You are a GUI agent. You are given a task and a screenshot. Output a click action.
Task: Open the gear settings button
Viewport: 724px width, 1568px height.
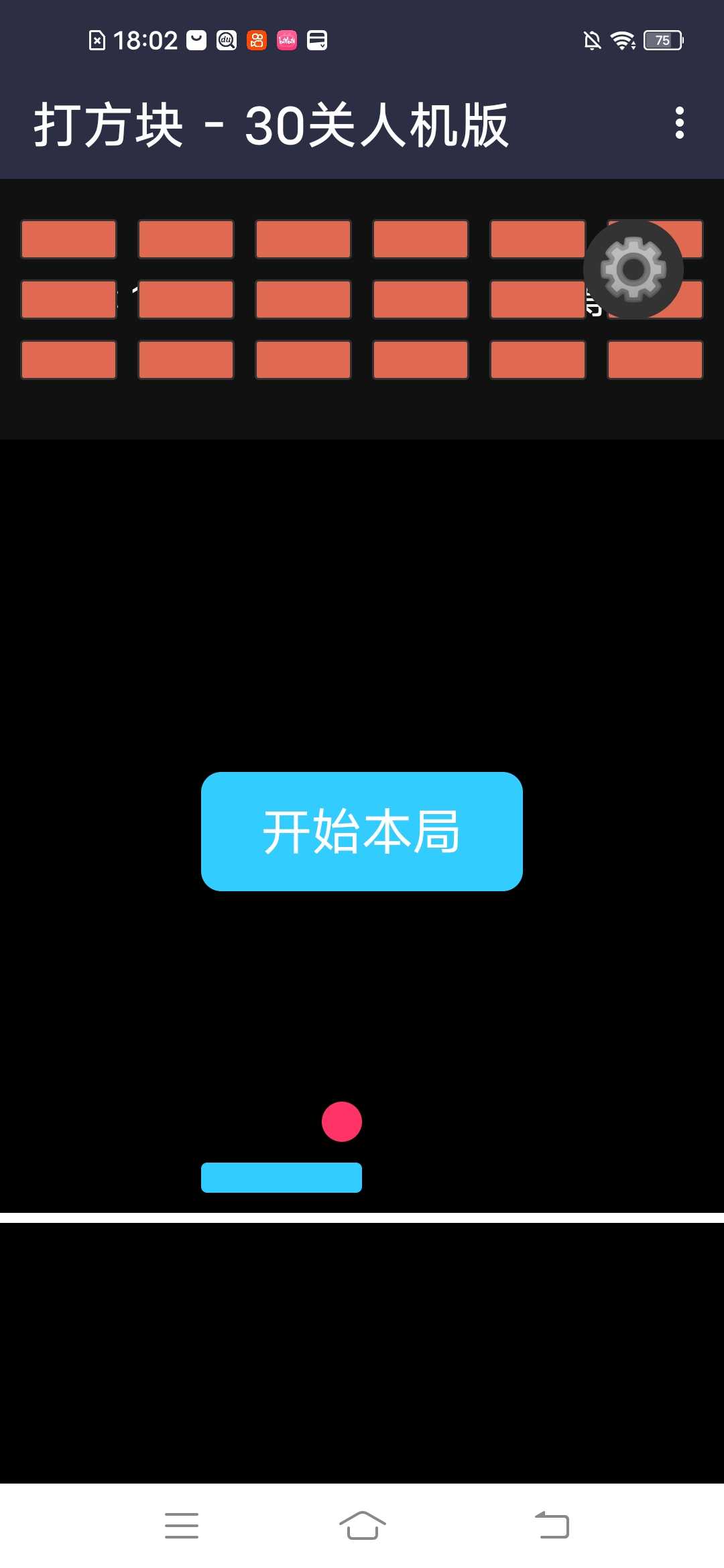[x=633, y=269]
